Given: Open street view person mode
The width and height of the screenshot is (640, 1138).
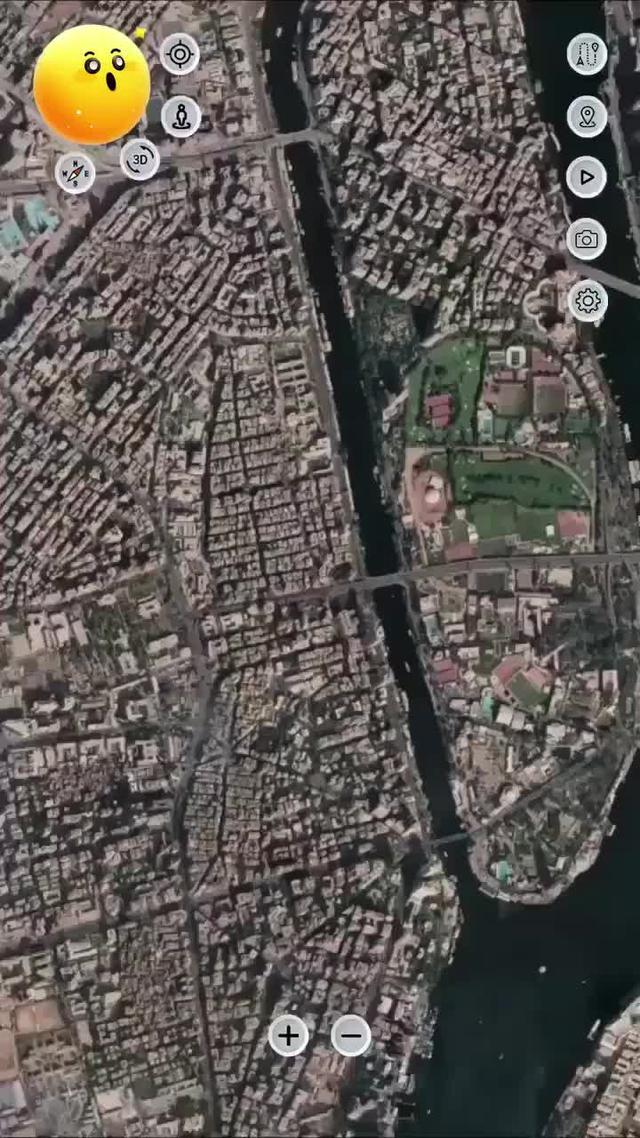Looking at the screenshot, I should [181, 117].
